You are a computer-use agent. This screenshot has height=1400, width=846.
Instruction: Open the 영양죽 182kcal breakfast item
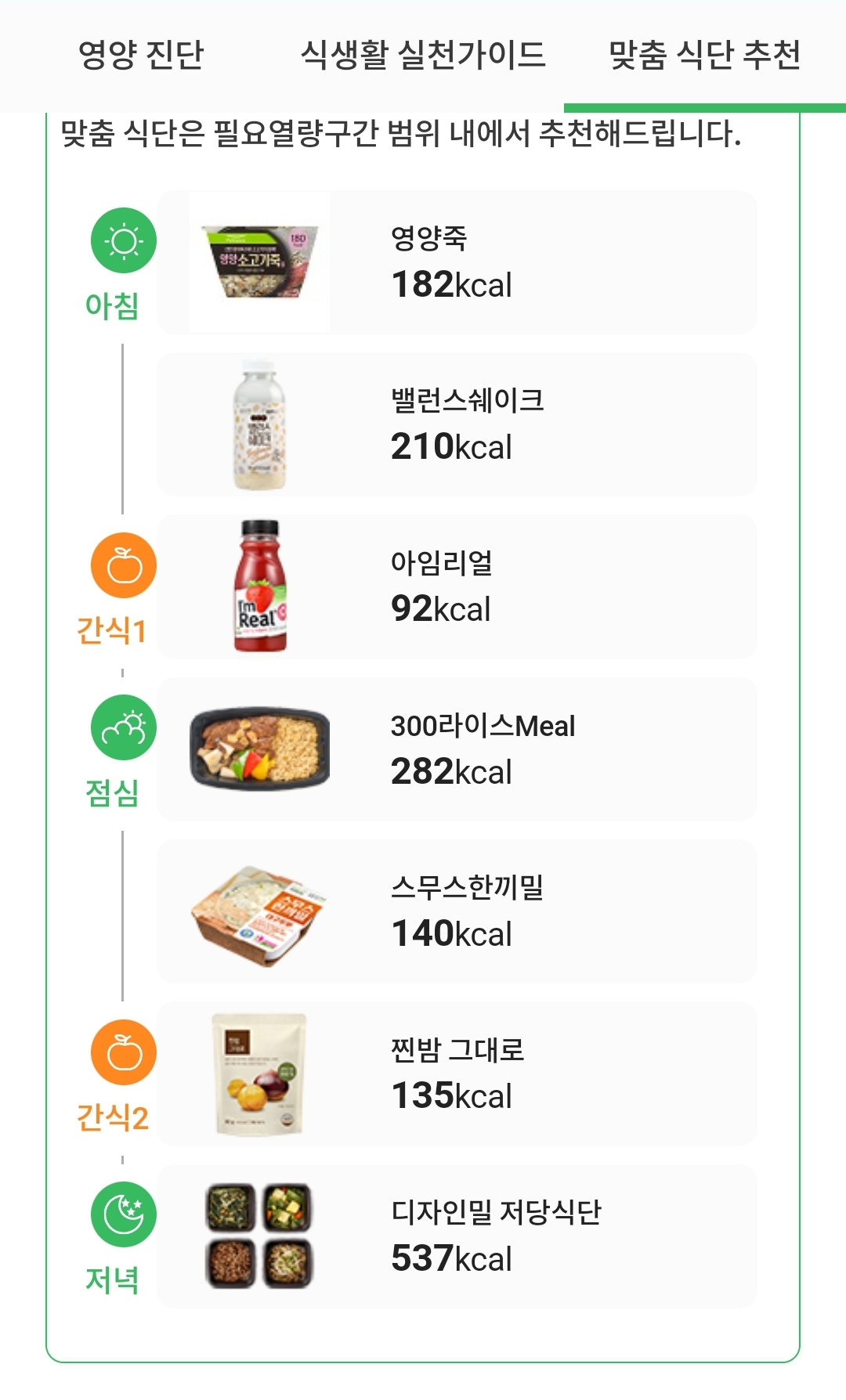tap(457, 262)
